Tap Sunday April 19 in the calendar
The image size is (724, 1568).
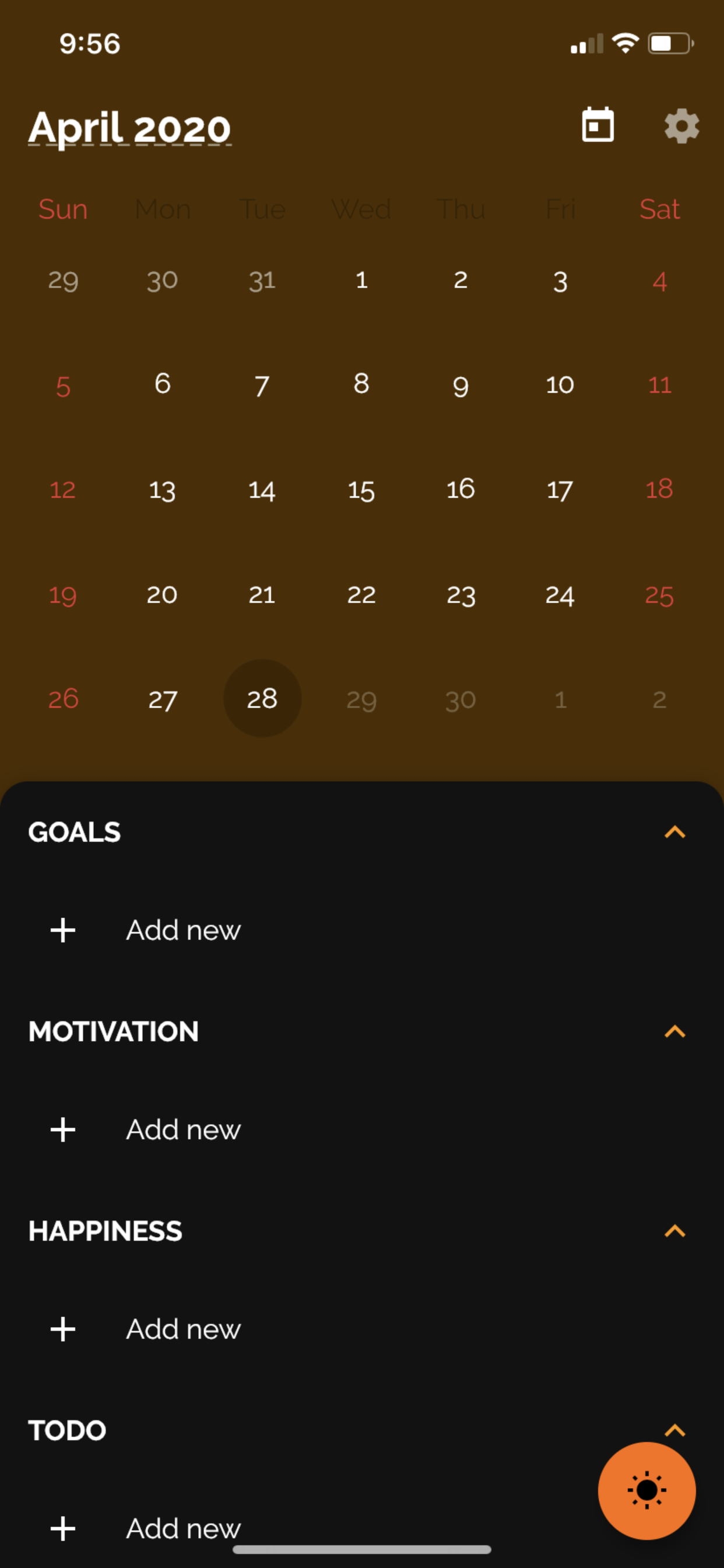pyautogui.click(x=63, y=596)
